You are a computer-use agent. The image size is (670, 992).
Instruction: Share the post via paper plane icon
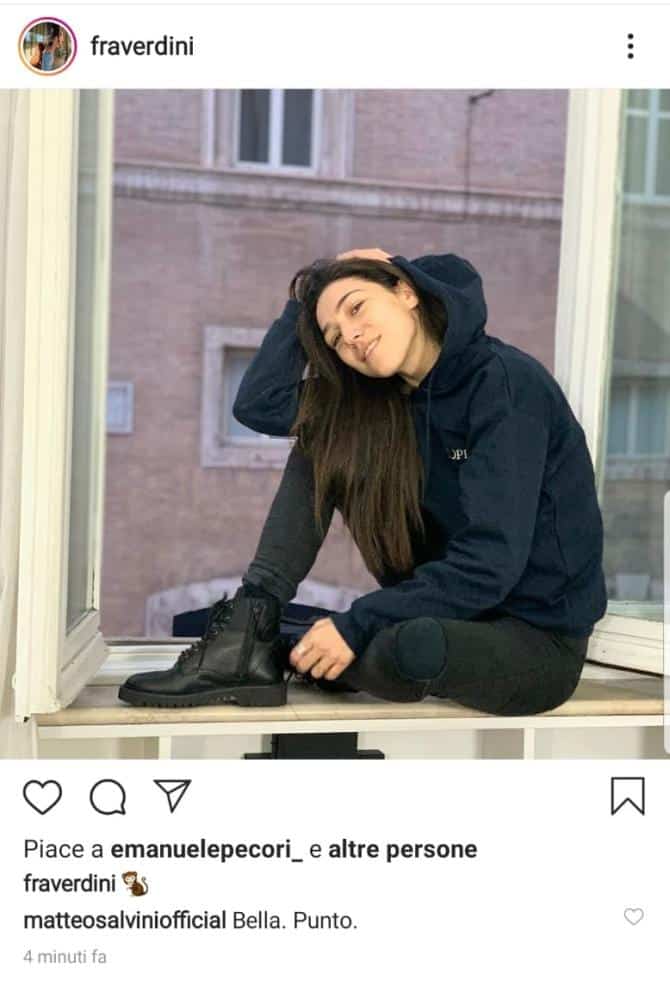coord(172,796)
